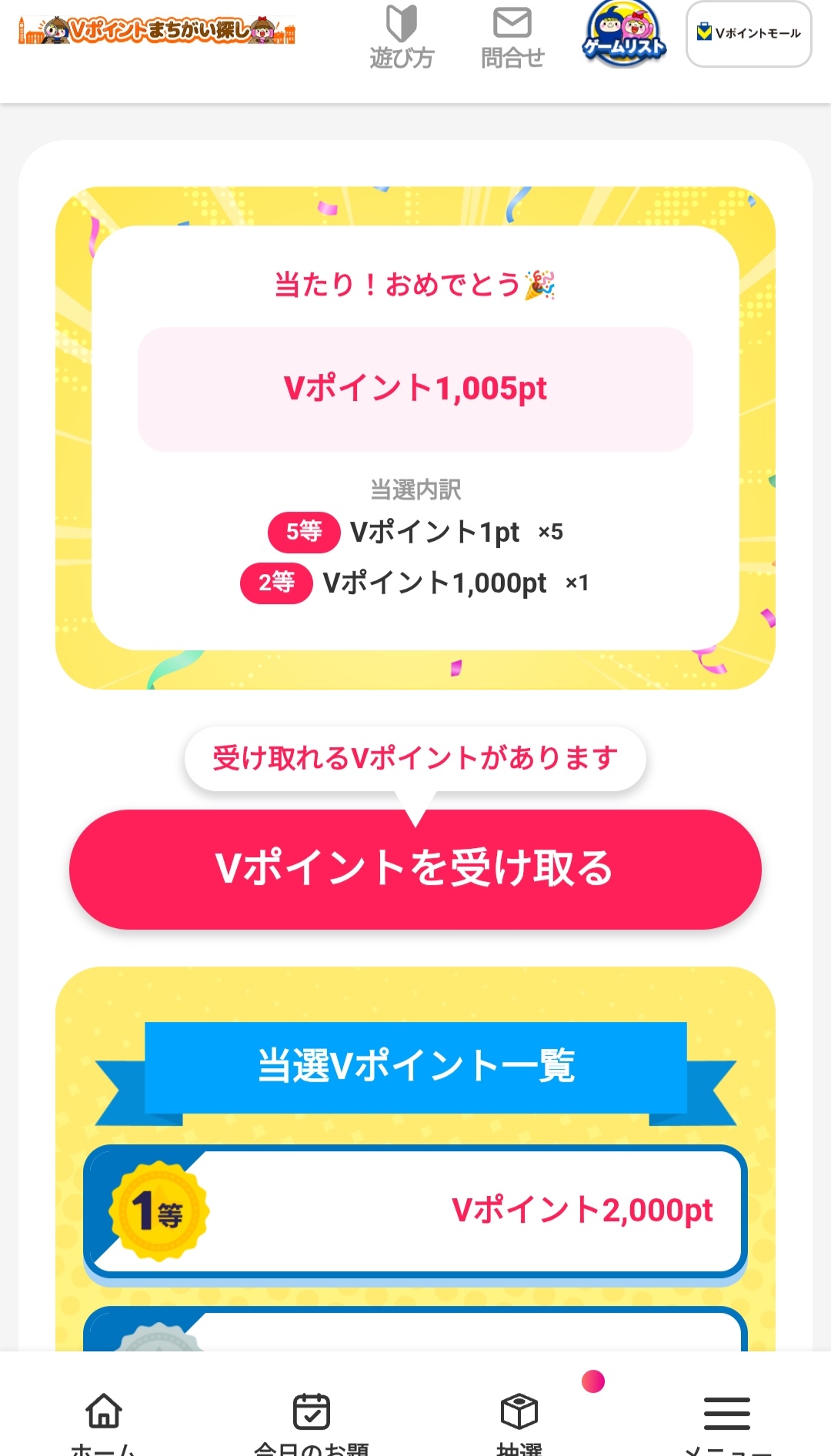Open the ゲームリスト game list

point(624,35)
